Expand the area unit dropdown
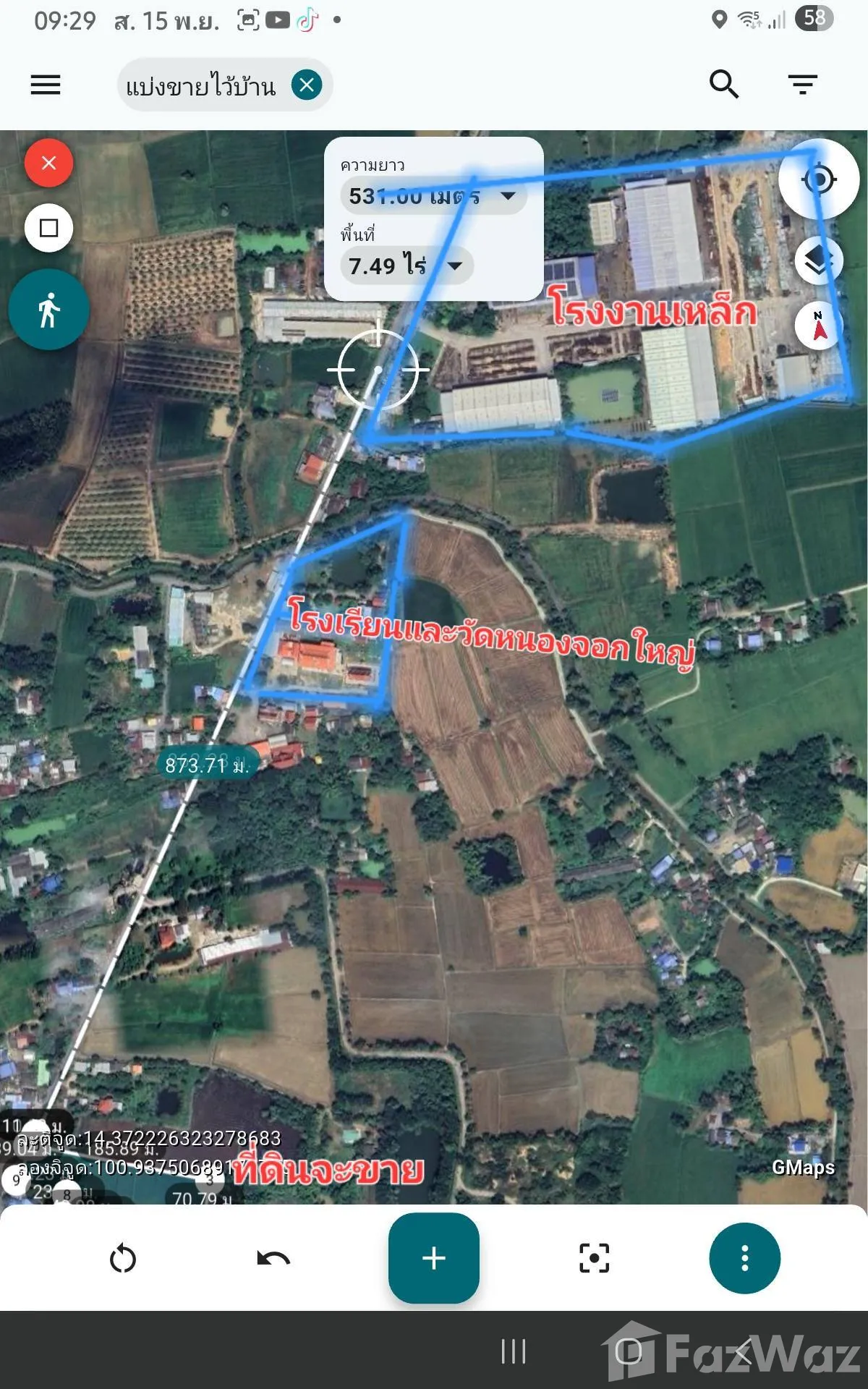This screenshot has width=868, height=1389. point(455,266)
